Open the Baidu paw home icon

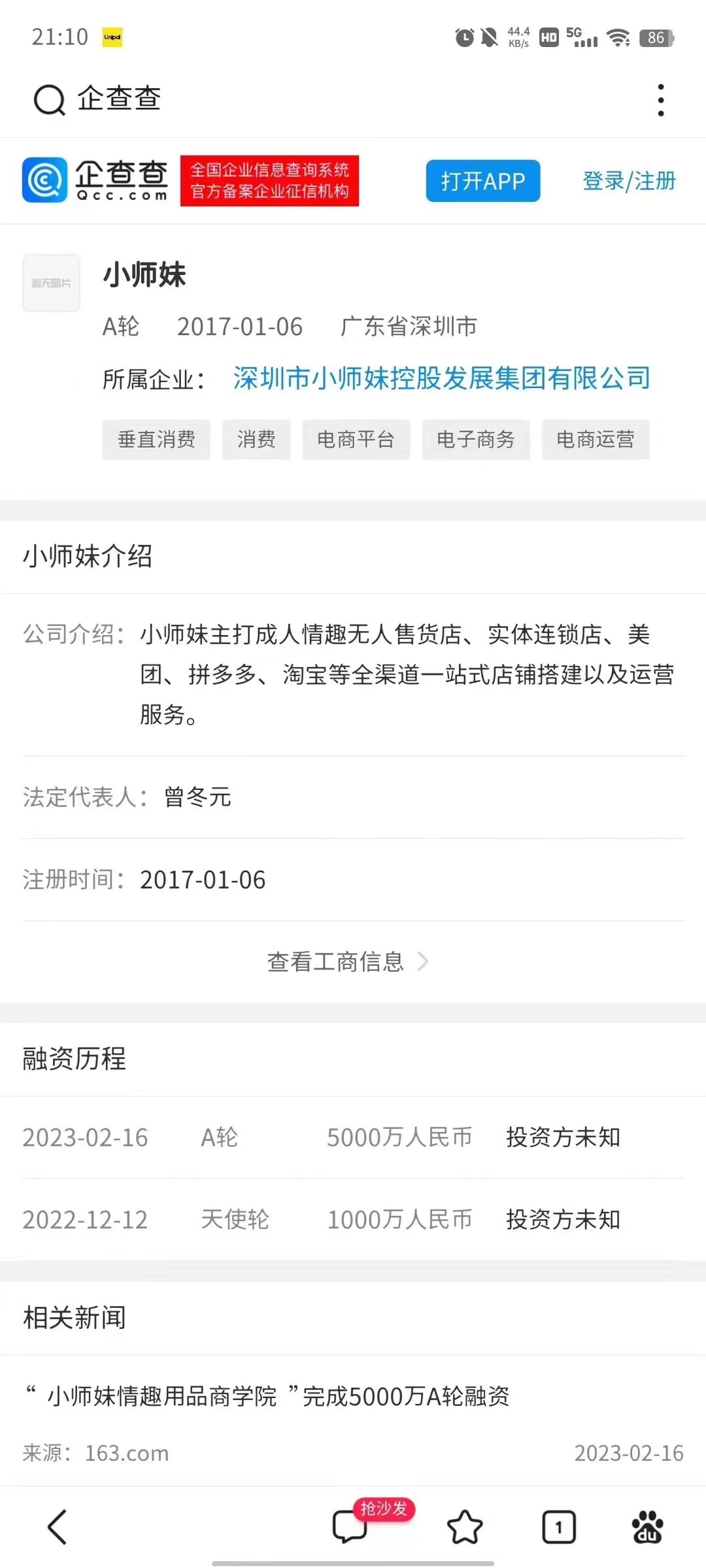pyautogui.click(x=647, y=1527)
